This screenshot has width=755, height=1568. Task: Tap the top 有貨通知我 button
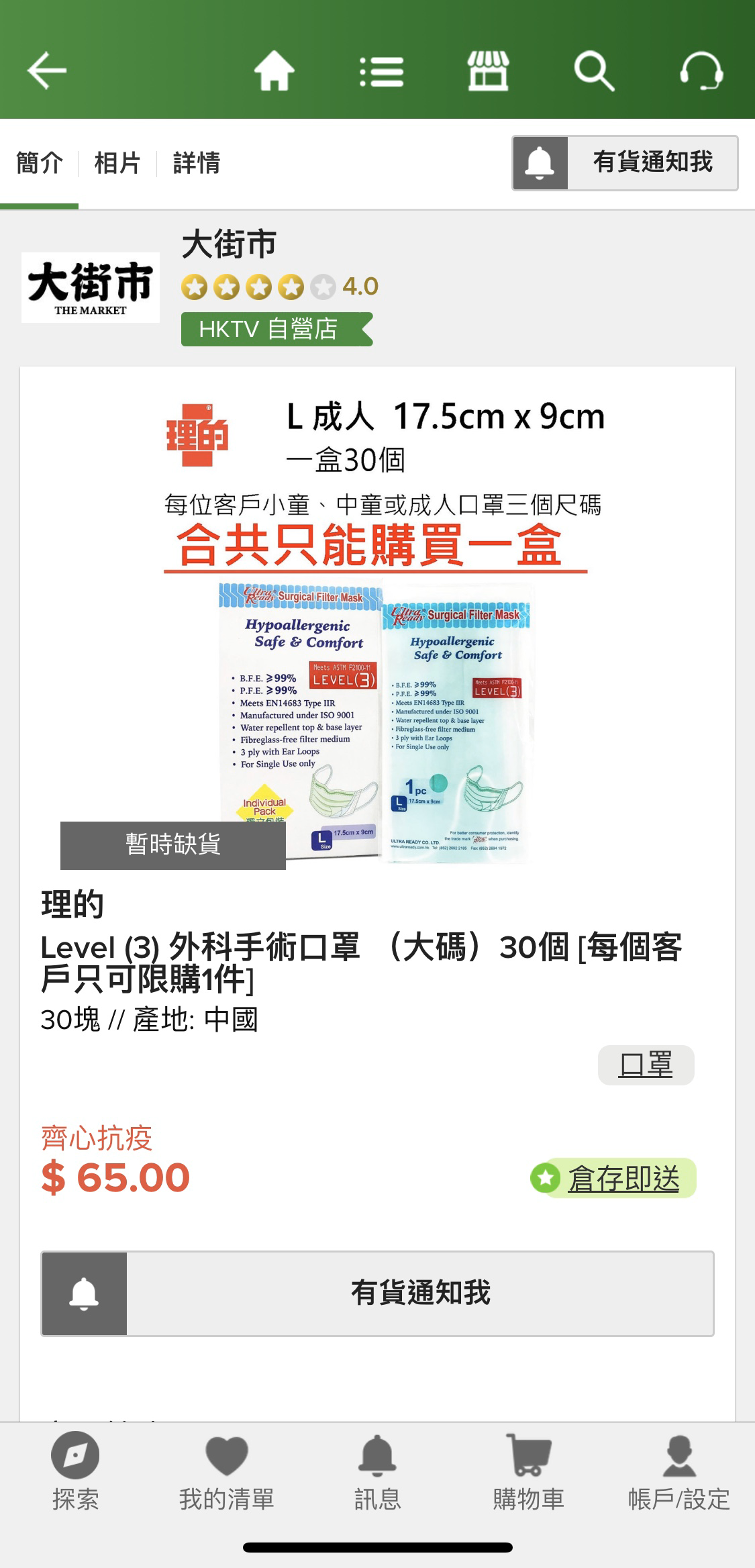625,163
